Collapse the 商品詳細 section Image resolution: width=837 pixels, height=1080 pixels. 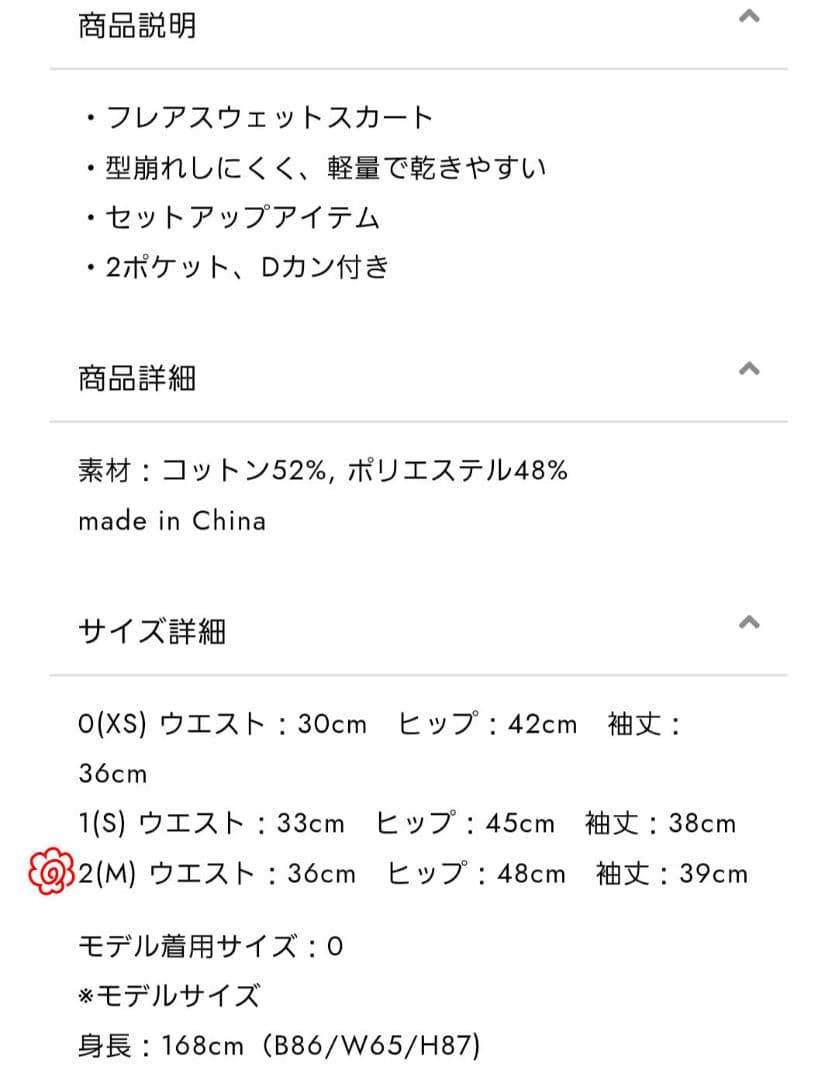point(748,369)
